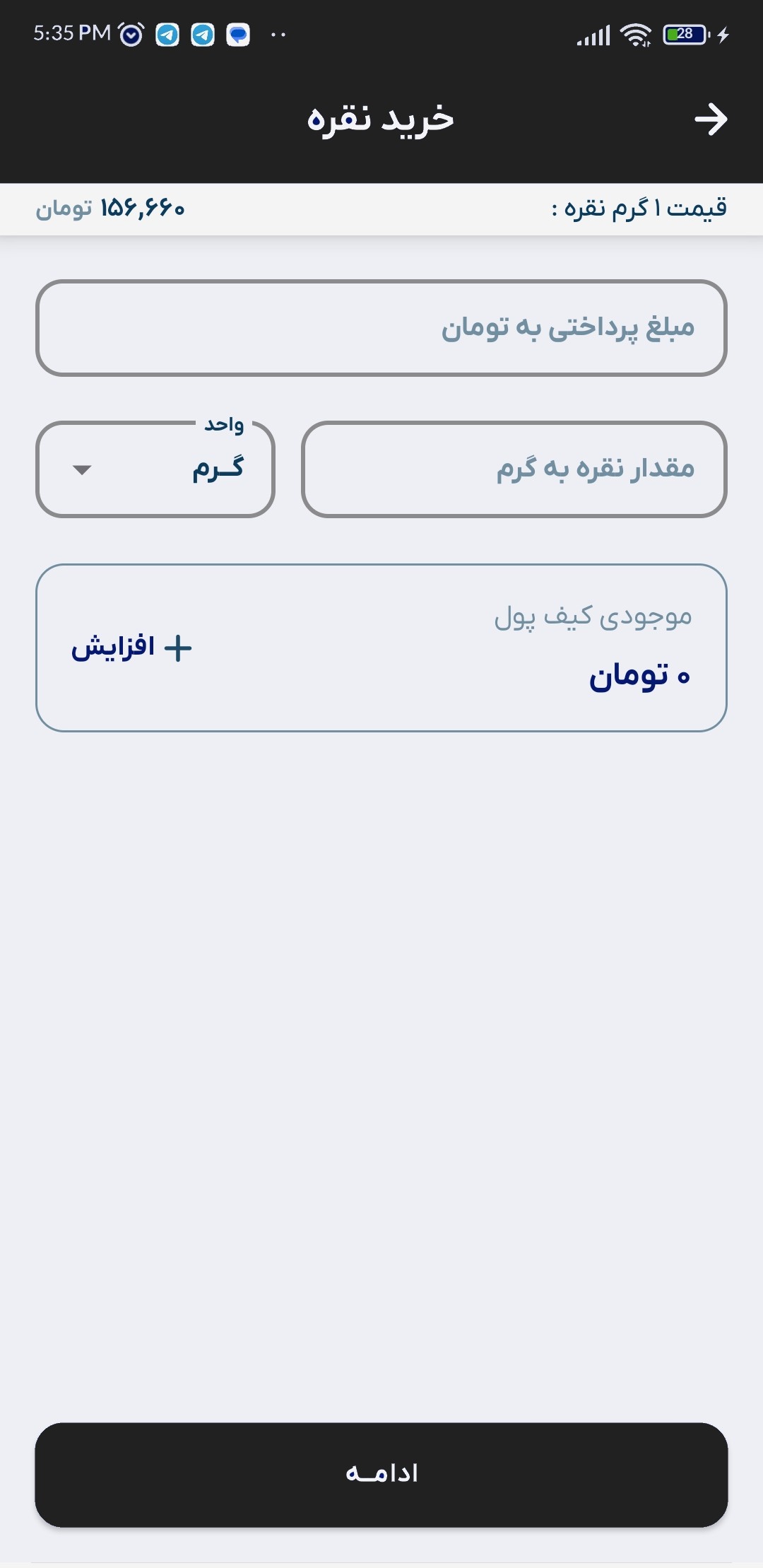
Task: Click the مبلغ پرداختی به تومان input field
Action: pos(381,327)
